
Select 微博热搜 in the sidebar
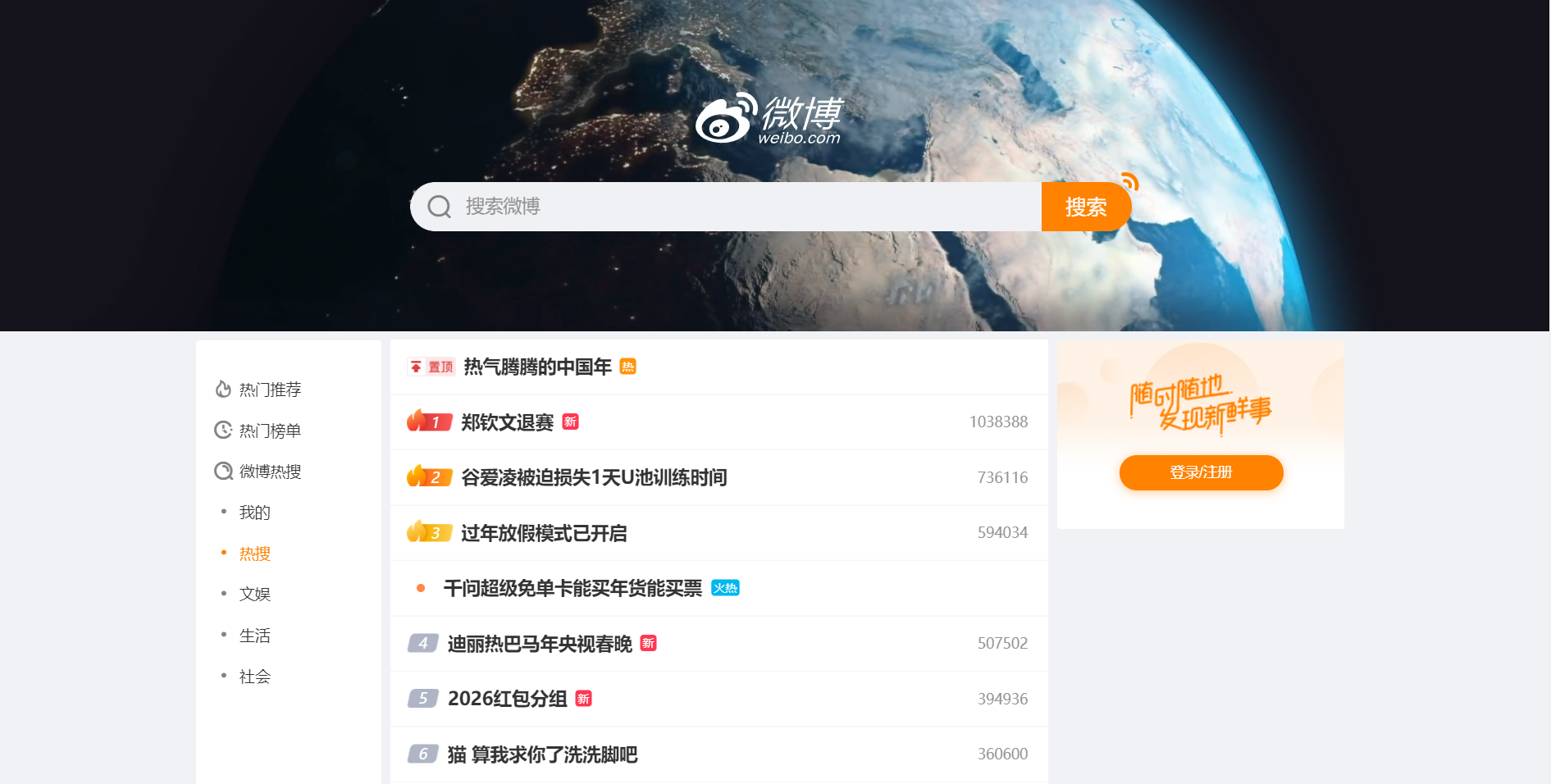click(270, 472)
